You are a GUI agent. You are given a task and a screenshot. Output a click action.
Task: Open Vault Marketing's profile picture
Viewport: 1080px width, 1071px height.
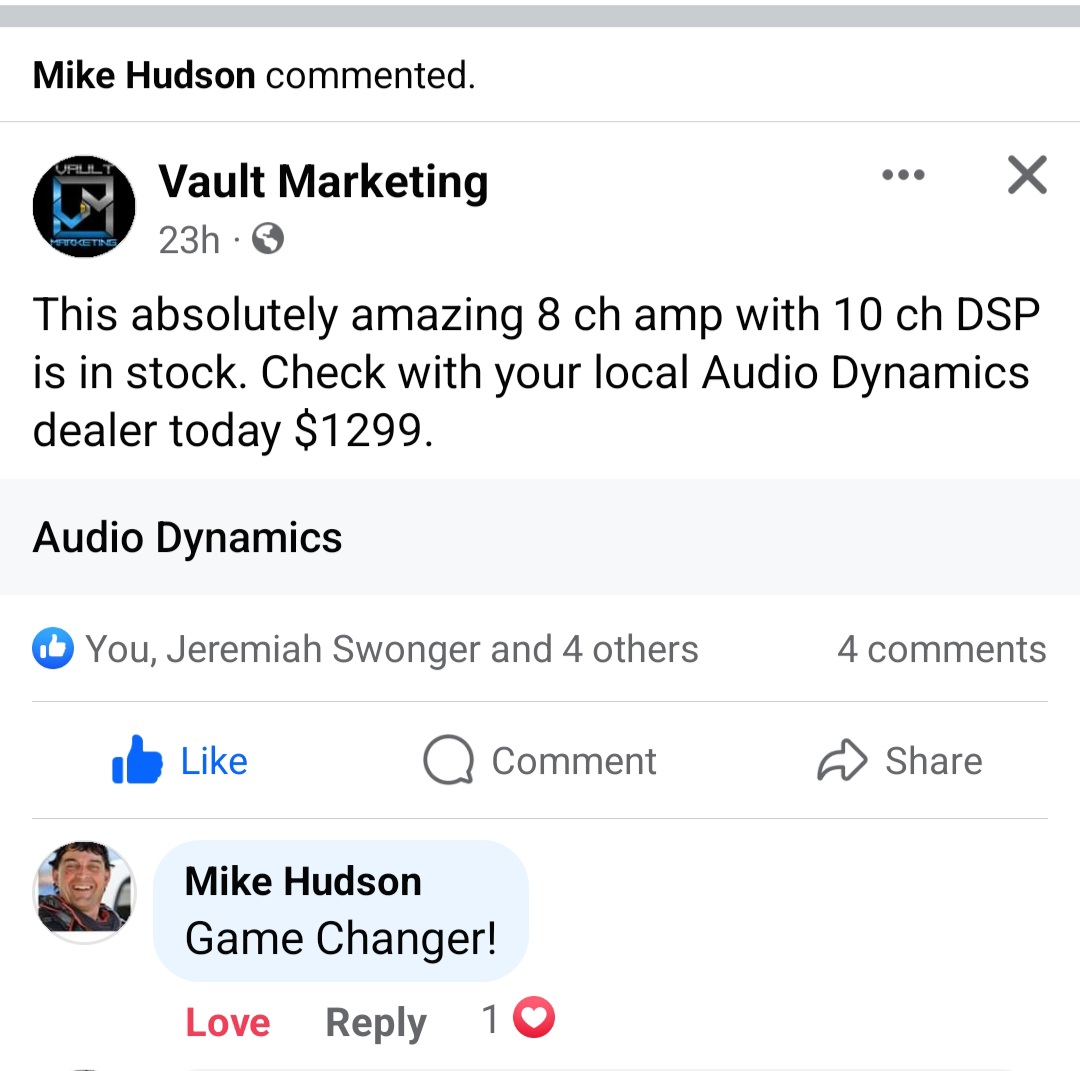click(84, 208)
